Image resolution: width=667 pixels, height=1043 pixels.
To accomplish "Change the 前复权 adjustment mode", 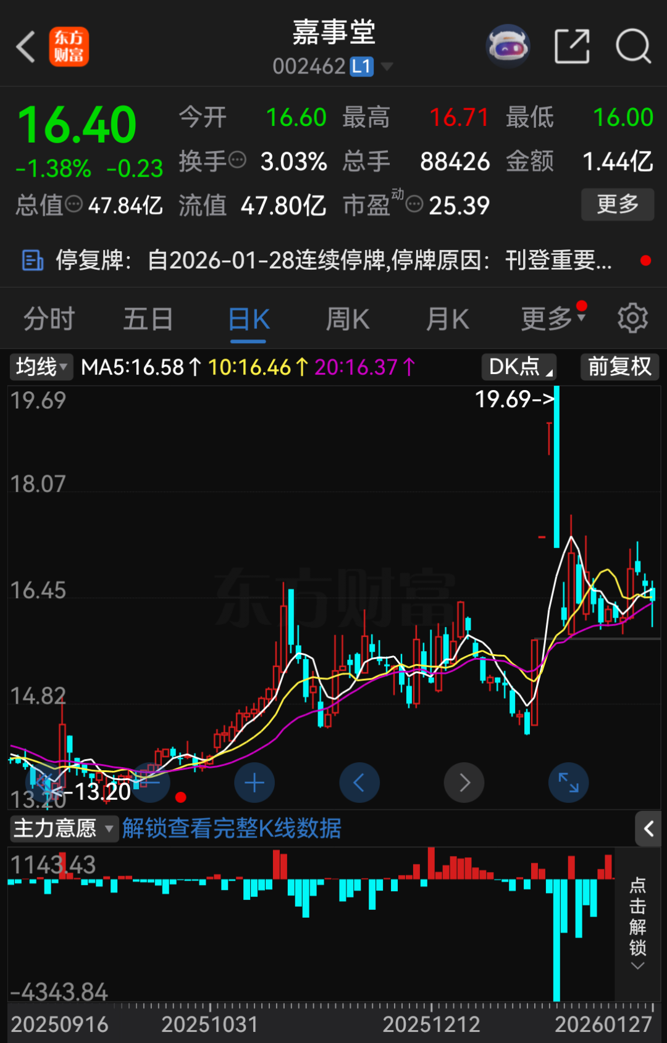I will 619,367.
